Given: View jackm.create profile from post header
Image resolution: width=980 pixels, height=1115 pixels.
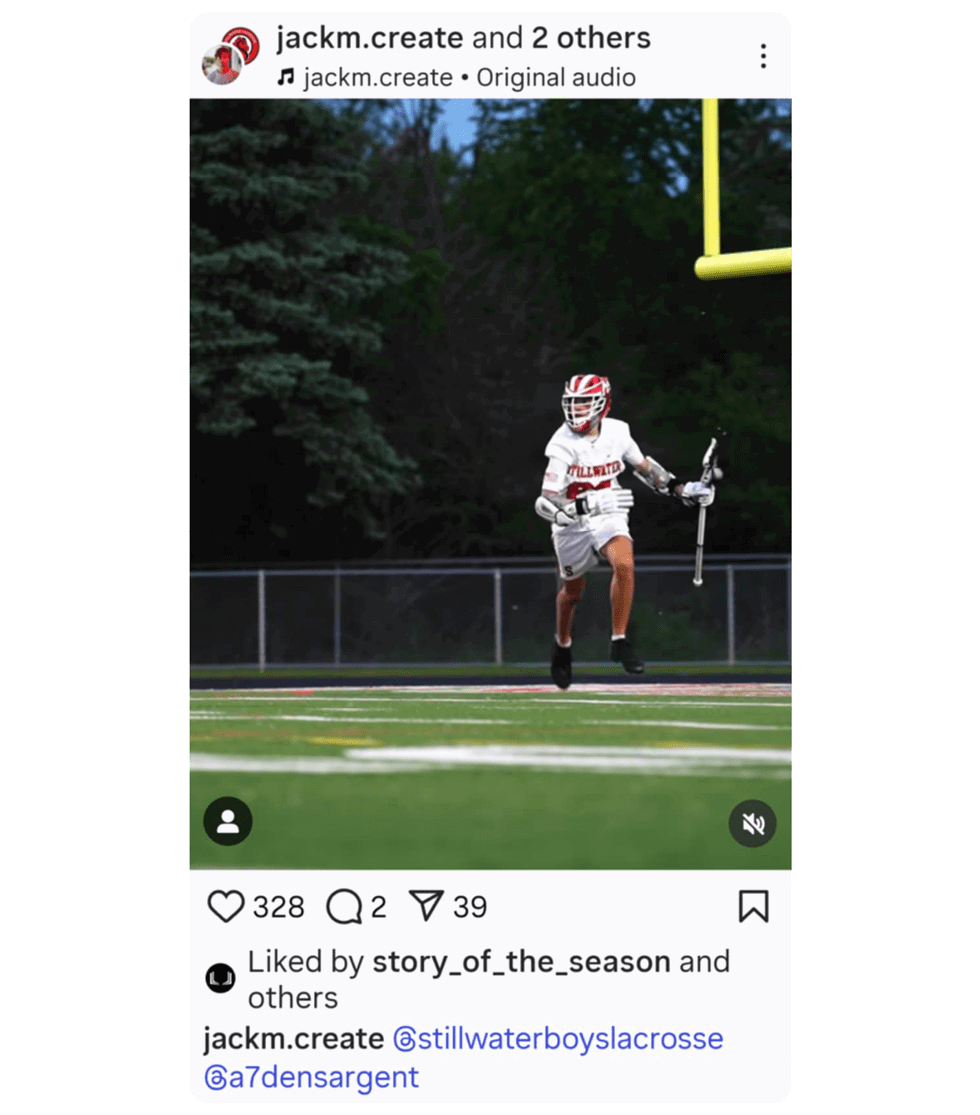Looking at the screenshot, I should pos(369,39).
